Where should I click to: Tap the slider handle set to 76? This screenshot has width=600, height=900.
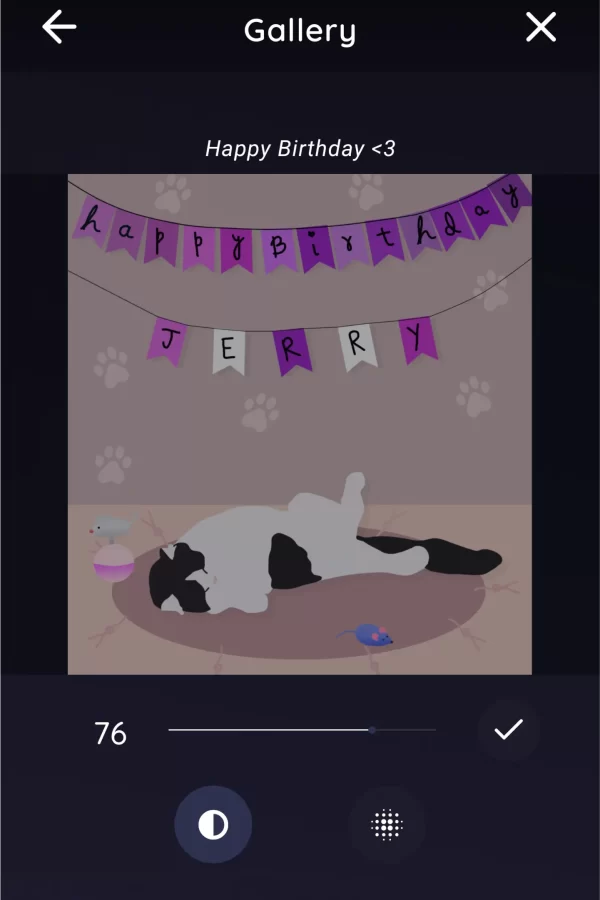pyautogui.click(x=372, y=730)
